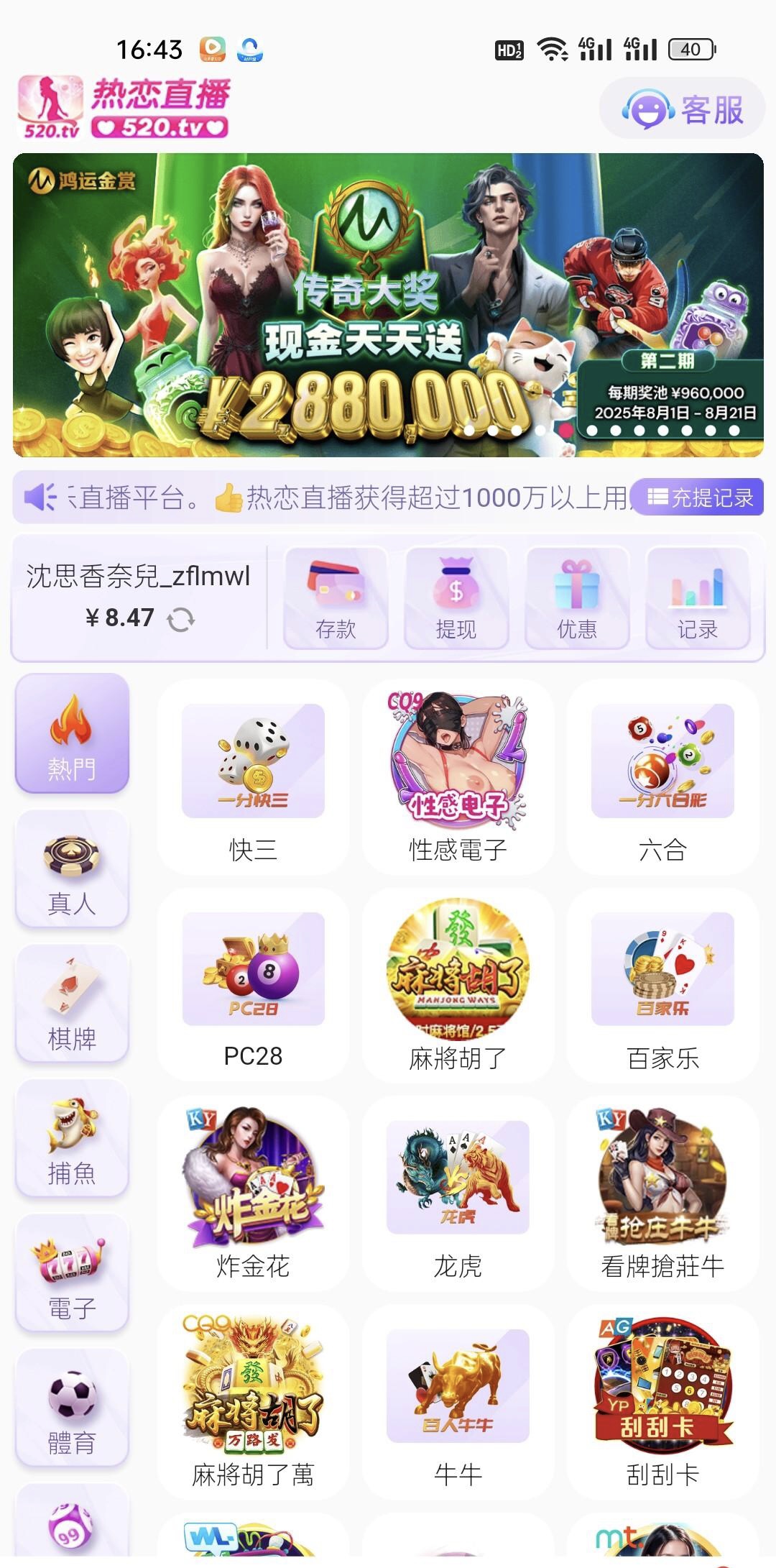Screen dimensions: 776x1568
Task: Switch to the 體育 category
Action: tap(72, 1408)
